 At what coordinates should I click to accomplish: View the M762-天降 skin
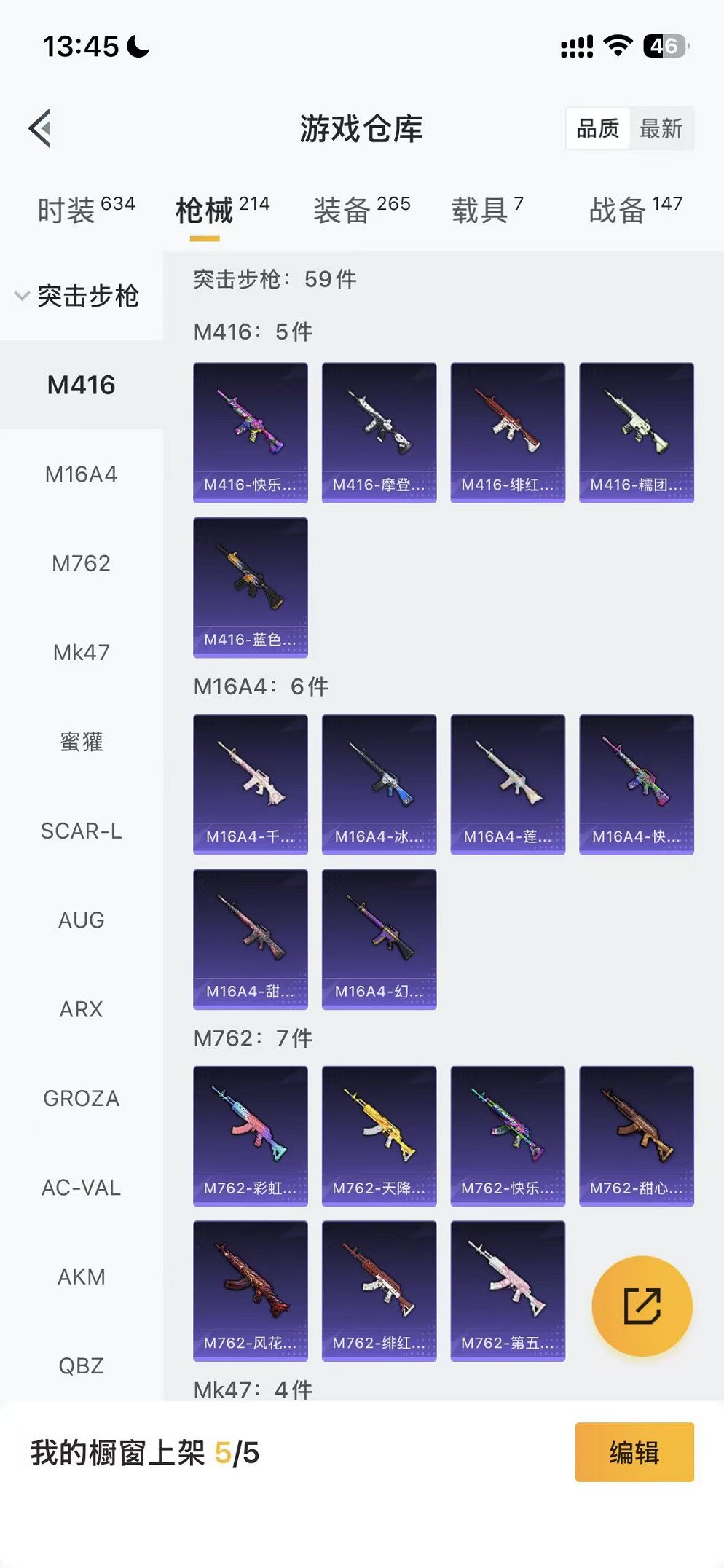pyautogui.click(x=379, y=1136)
